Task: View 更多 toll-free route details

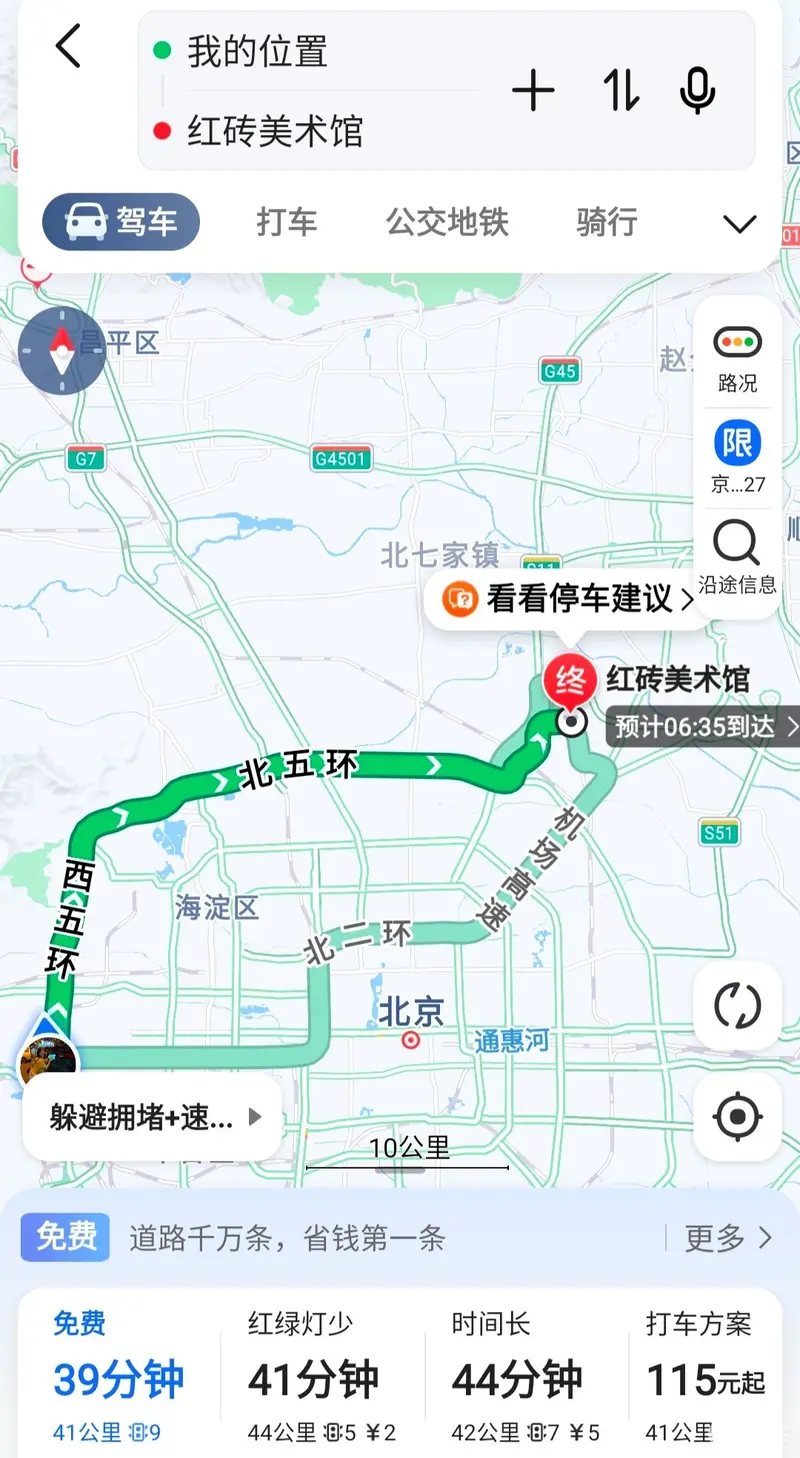Action: click(x=727, y=1238)
